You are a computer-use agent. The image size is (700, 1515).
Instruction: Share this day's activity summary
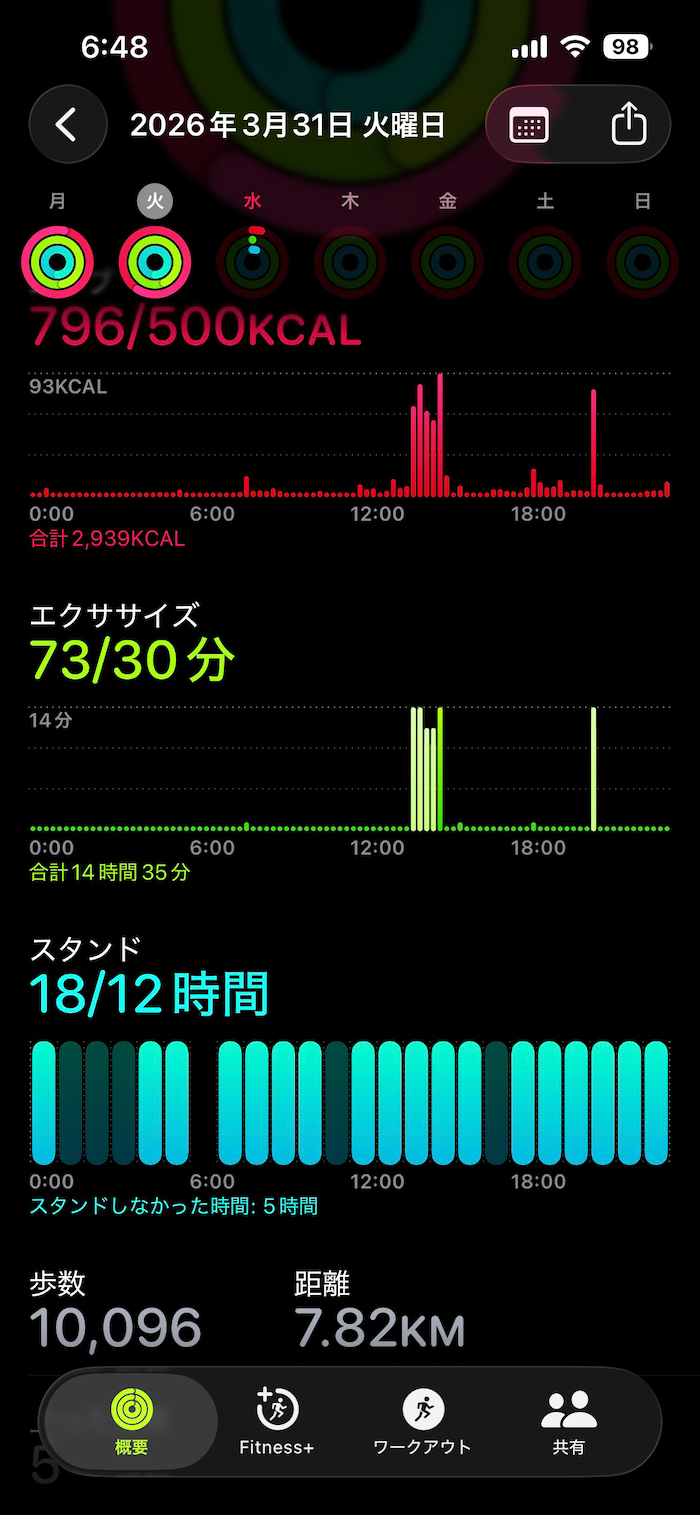pos(628,125)
